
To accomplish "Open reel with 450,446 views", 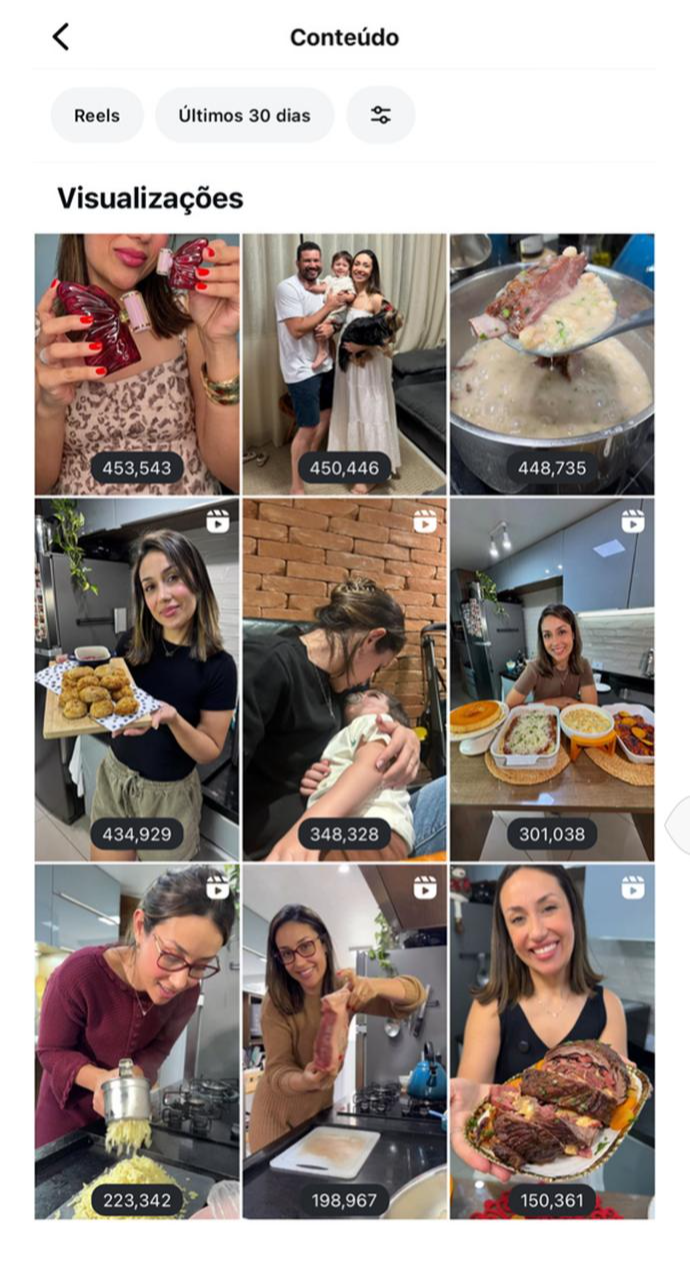I will [344, 364].
